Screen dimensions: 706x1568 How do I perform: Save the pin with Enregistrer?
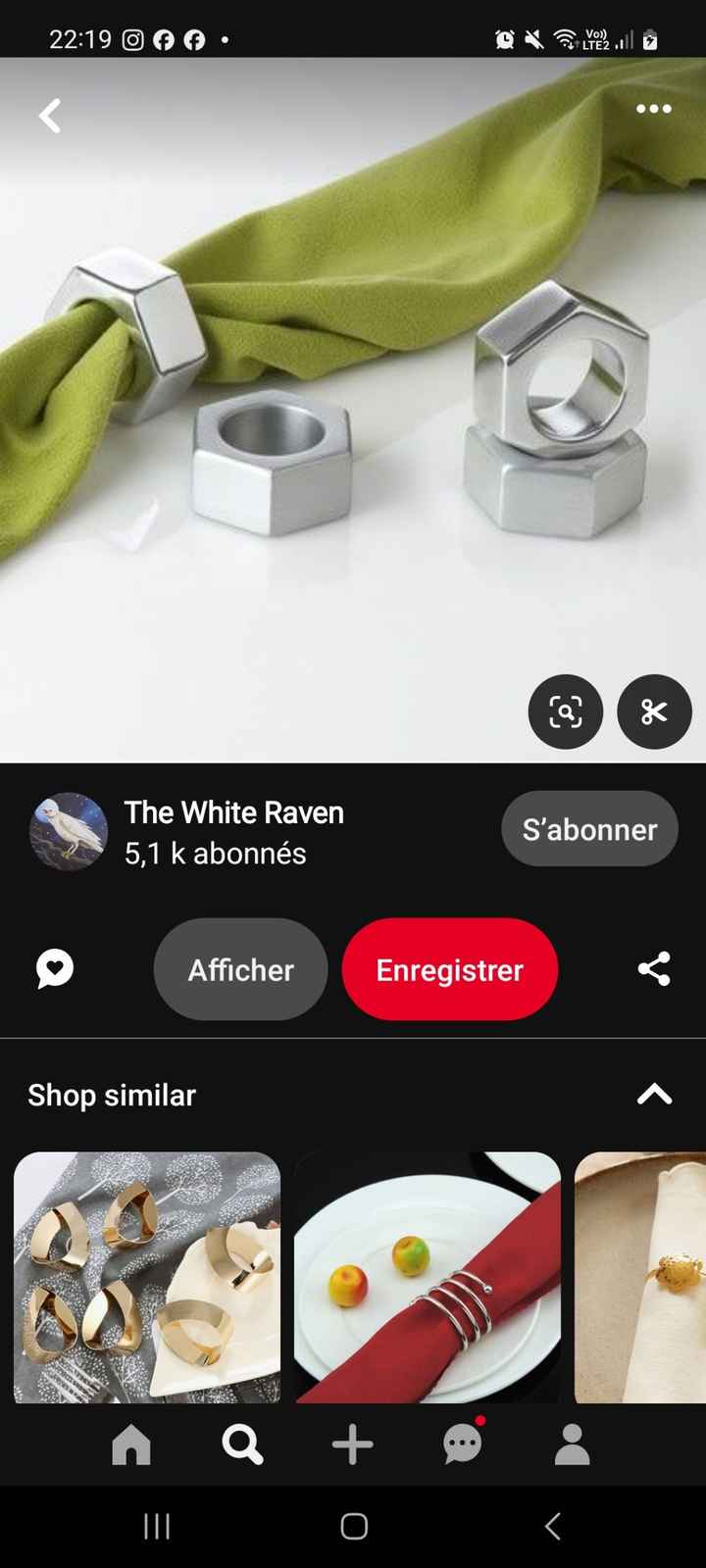click(x=450, y=969)
